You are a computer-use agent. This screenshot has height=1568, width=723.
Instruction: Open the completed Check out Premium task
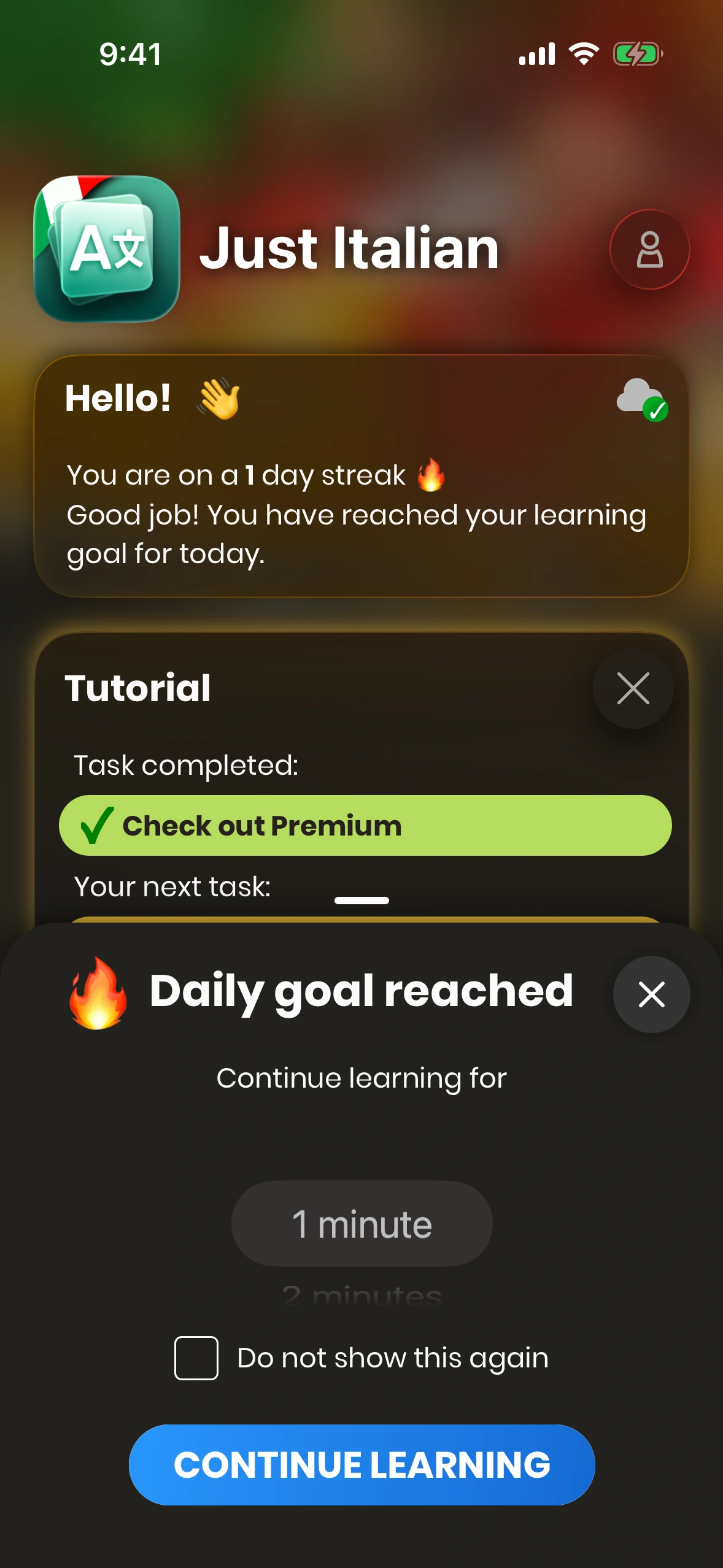(365, 826)
